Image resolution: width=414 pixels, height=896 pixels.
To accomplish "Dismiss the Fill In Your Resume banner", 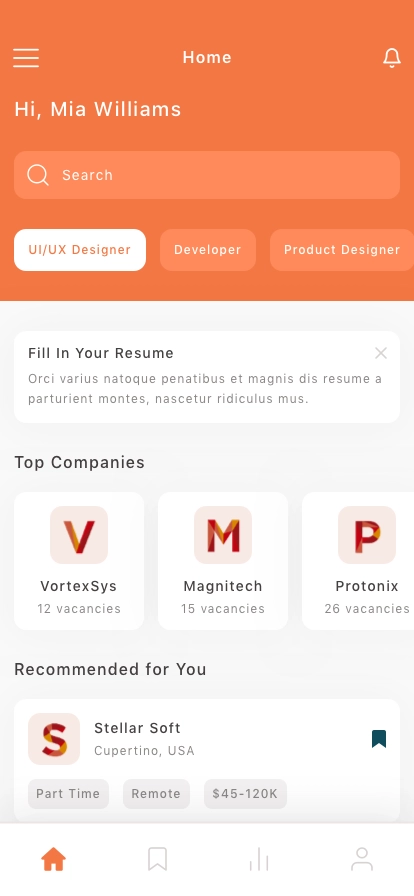I will point(381,353).
